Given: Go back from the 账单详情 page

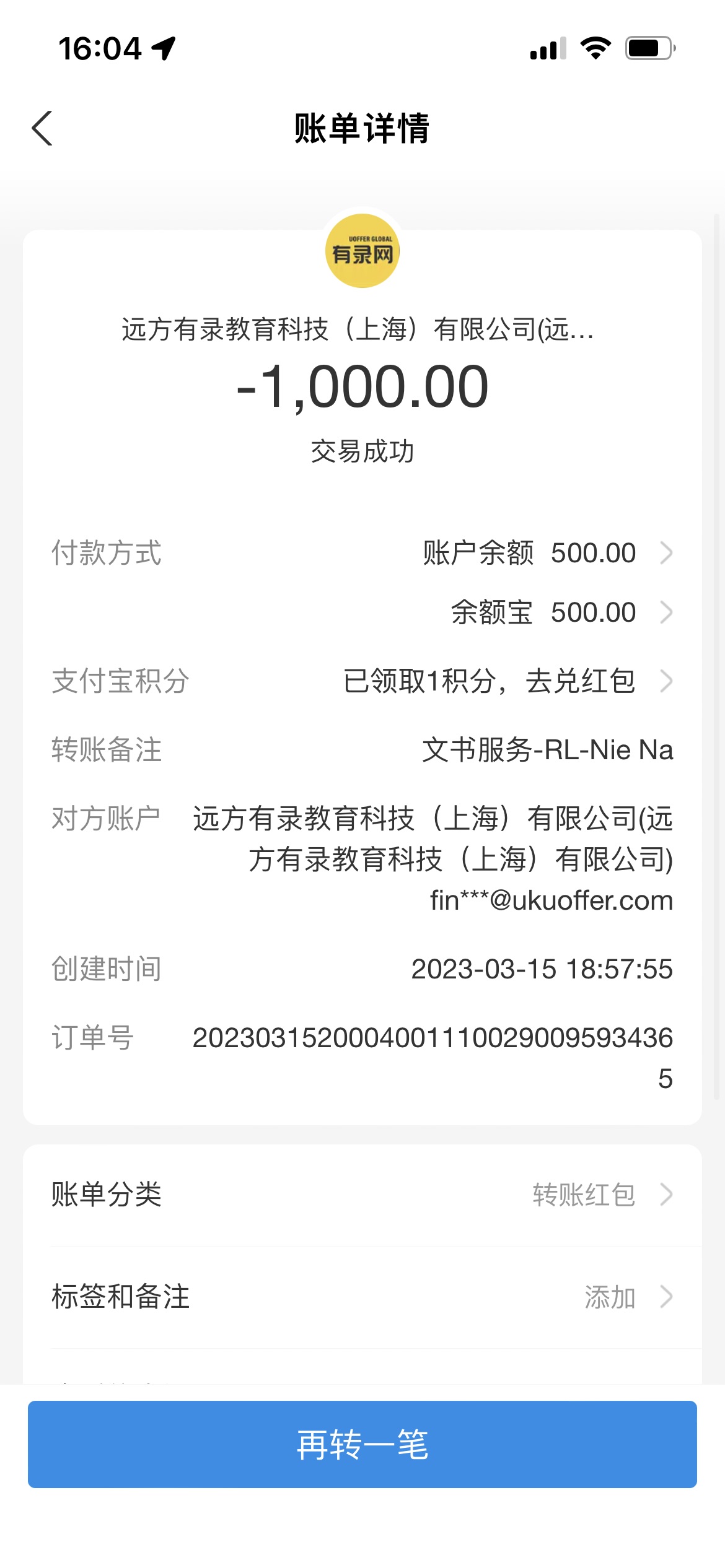Looking at the screenshot, I should [x=42, y=129].
